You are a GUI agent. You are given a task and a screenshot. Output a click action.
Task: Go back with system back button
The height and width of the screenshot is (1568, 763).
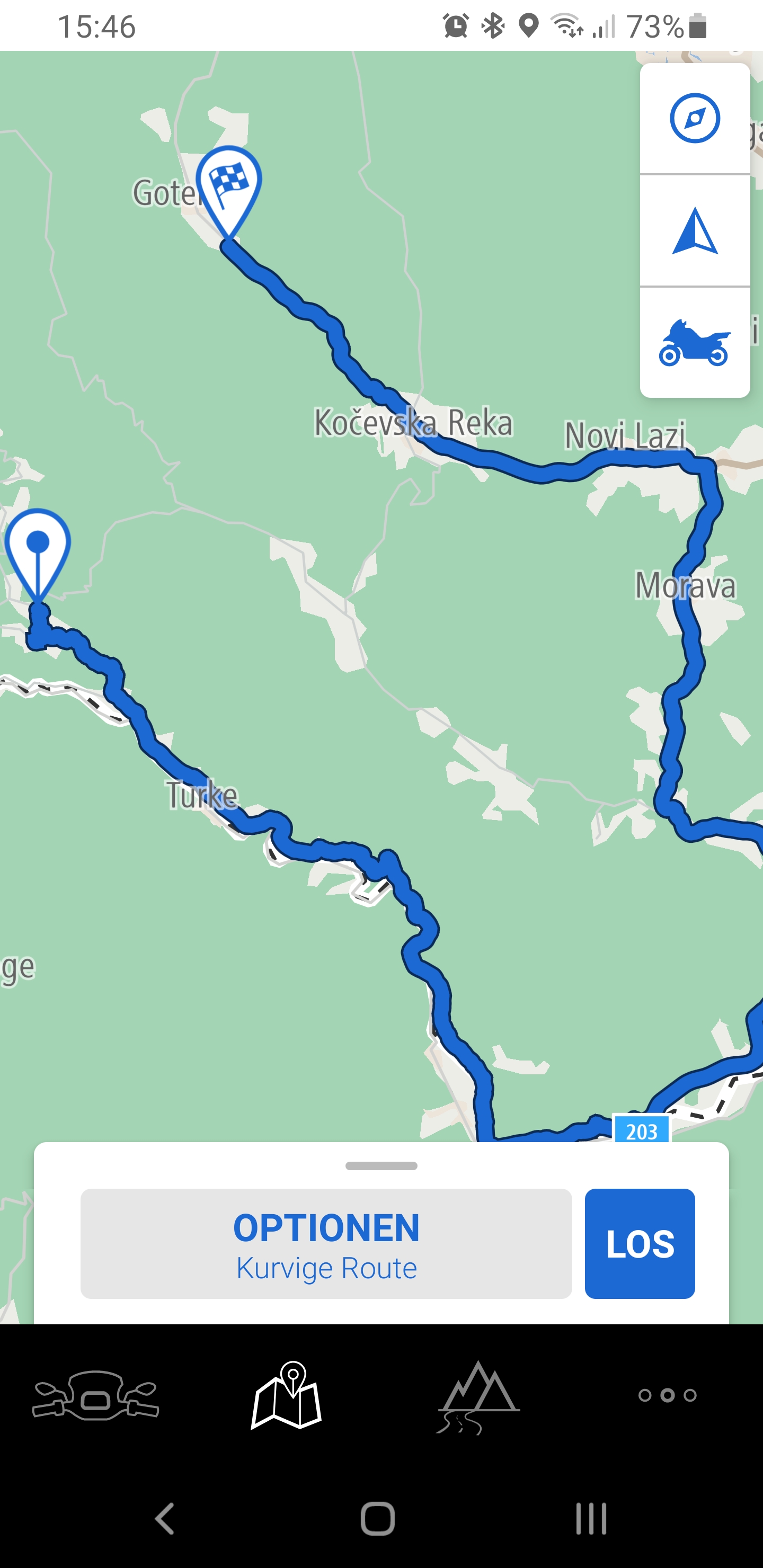164,1519
